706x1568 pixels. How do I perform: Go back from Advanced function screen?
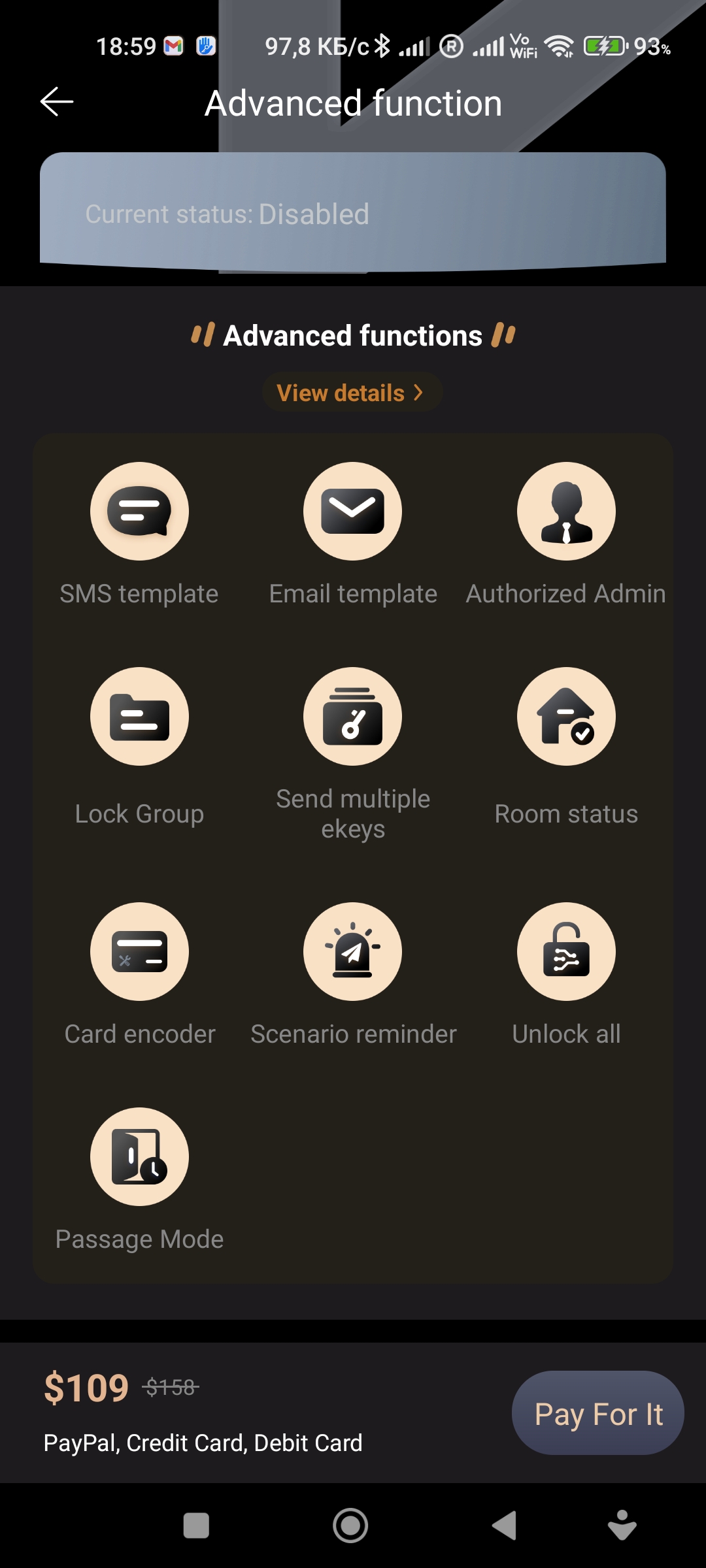[x=57, y=102]
